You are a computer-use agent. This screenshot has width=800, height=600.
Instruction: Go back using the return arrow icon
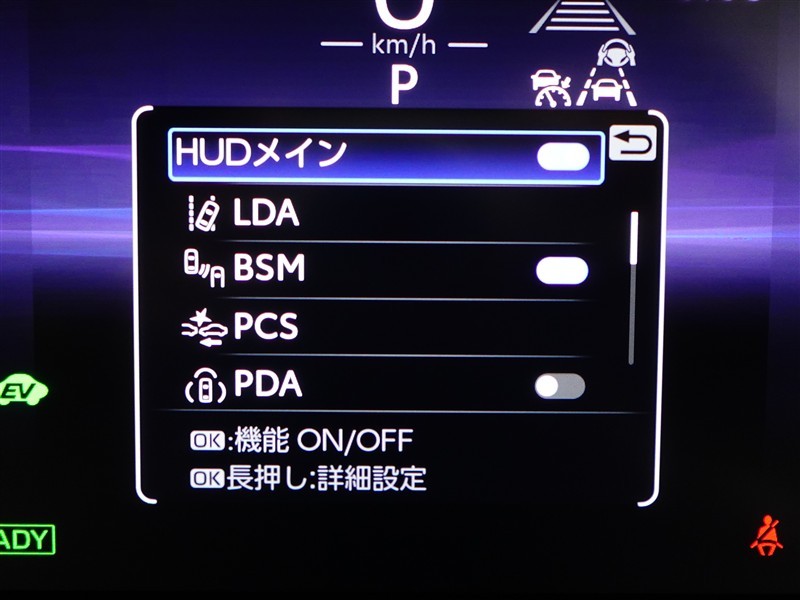click(x=632, y=146)
